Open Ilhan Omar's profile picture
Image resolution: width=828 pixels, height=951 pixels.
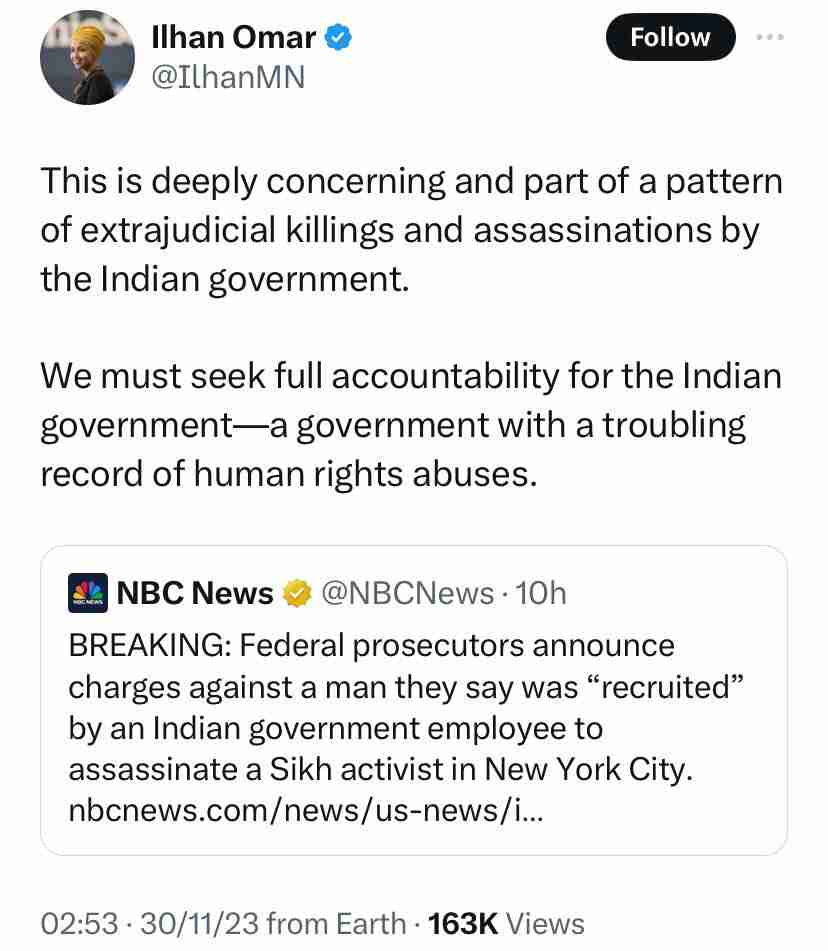(x=87, y=58)
